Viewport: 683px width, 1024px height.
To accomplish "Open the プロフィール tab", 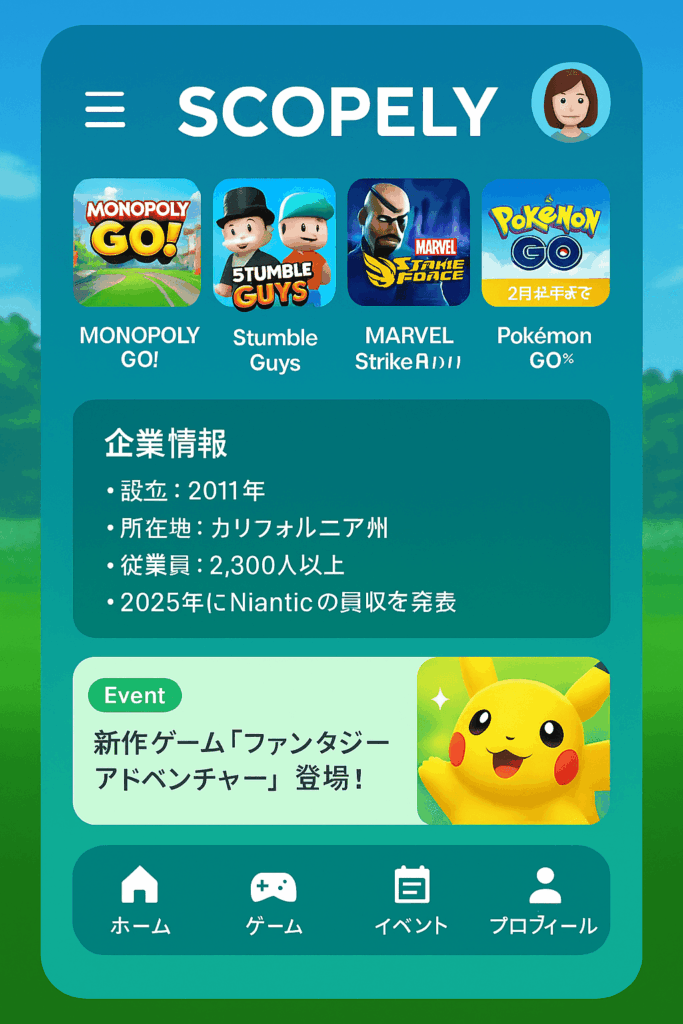I will coord(543,900).
